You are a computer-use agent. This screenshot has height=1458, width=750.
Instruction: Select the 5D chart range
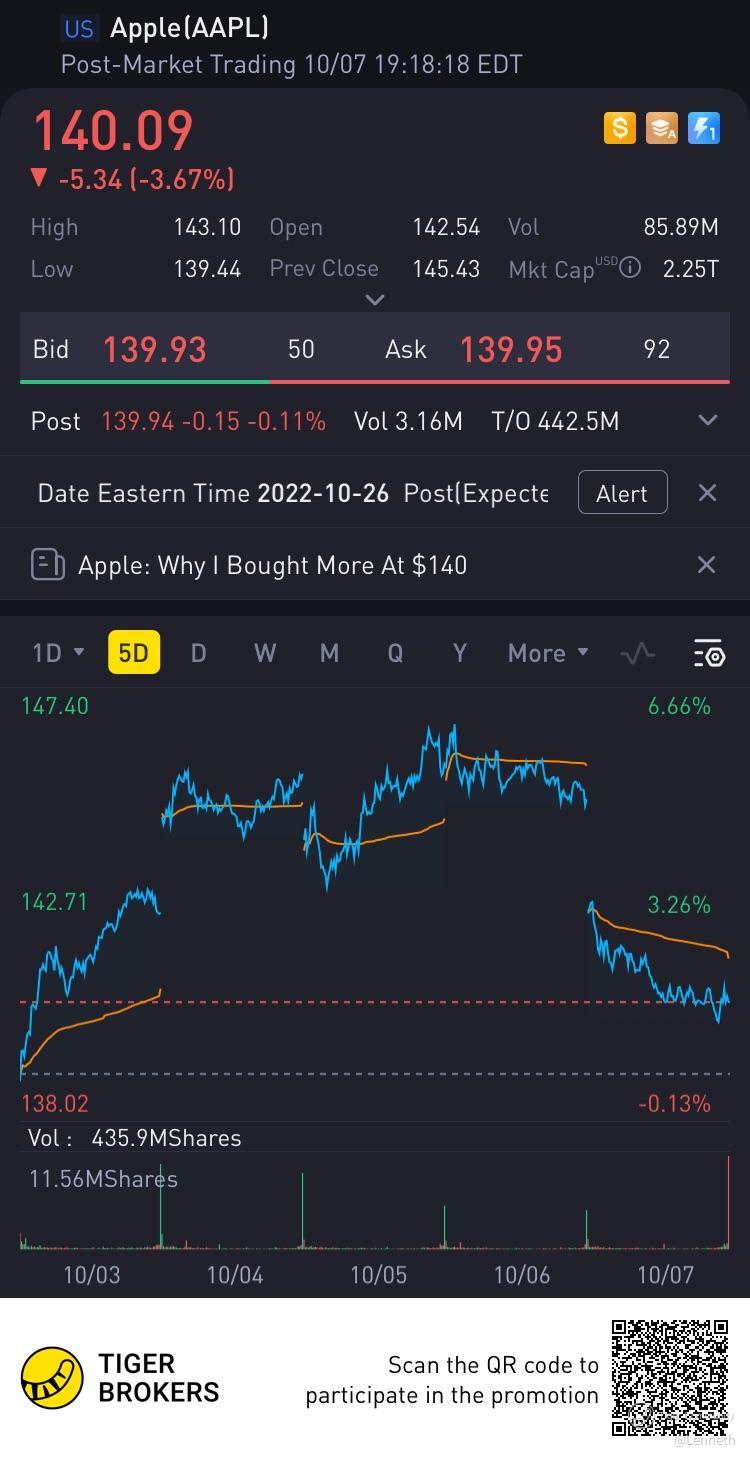(133, 653)
